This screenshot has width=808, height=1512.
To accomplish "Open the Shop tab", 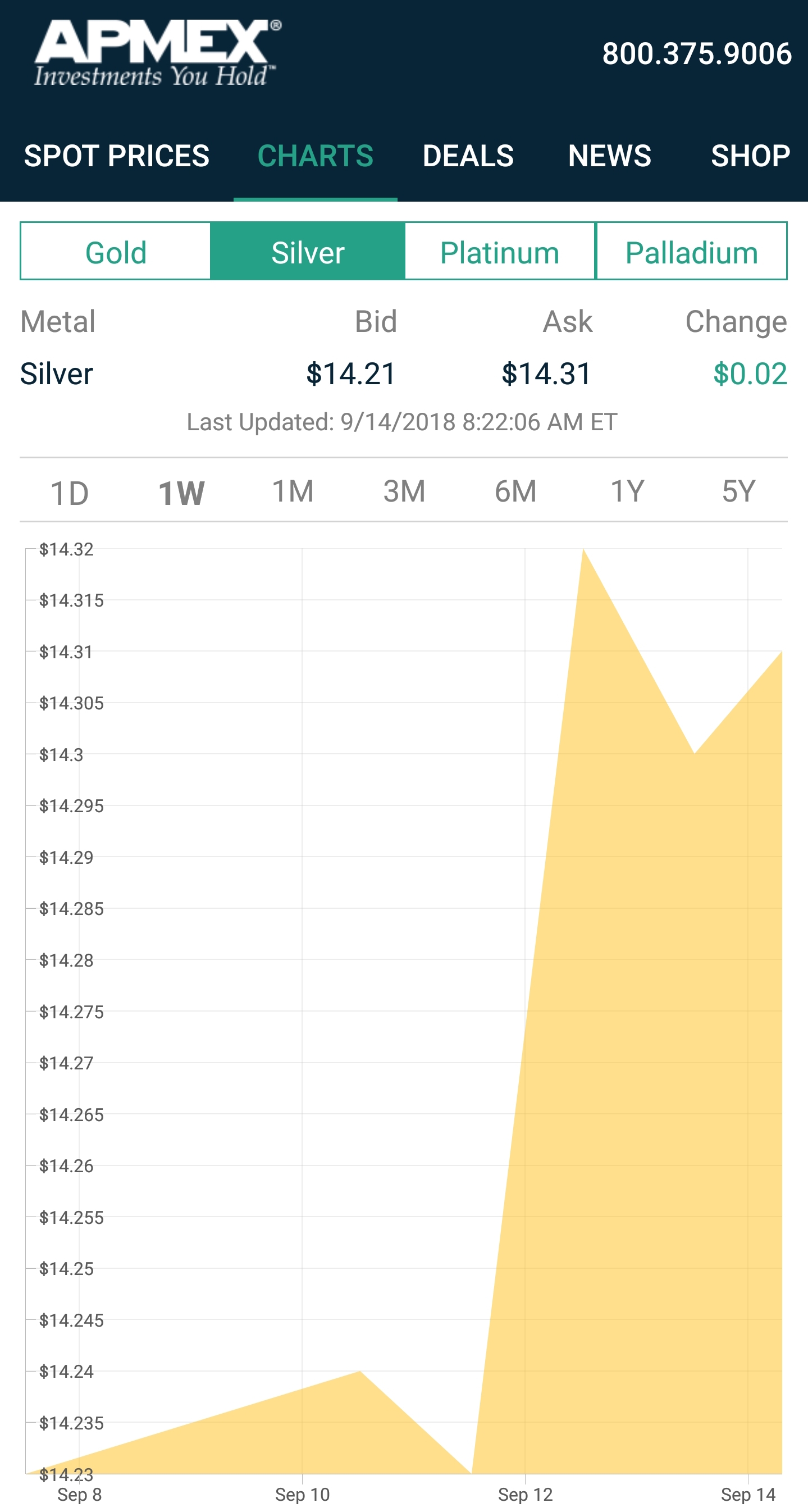I will 750,156.
